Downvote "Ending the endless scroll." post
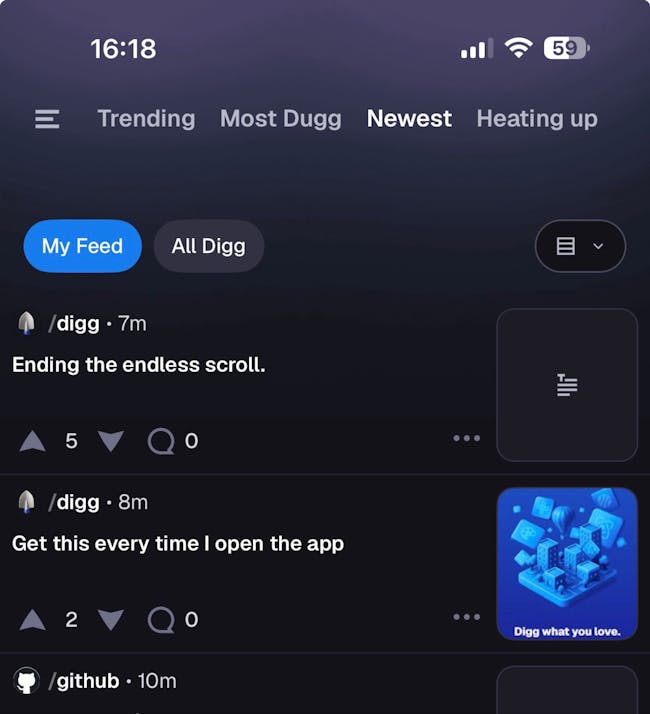Screen dimensions: 650x714 pyautogui.click(x=111, y=441)
